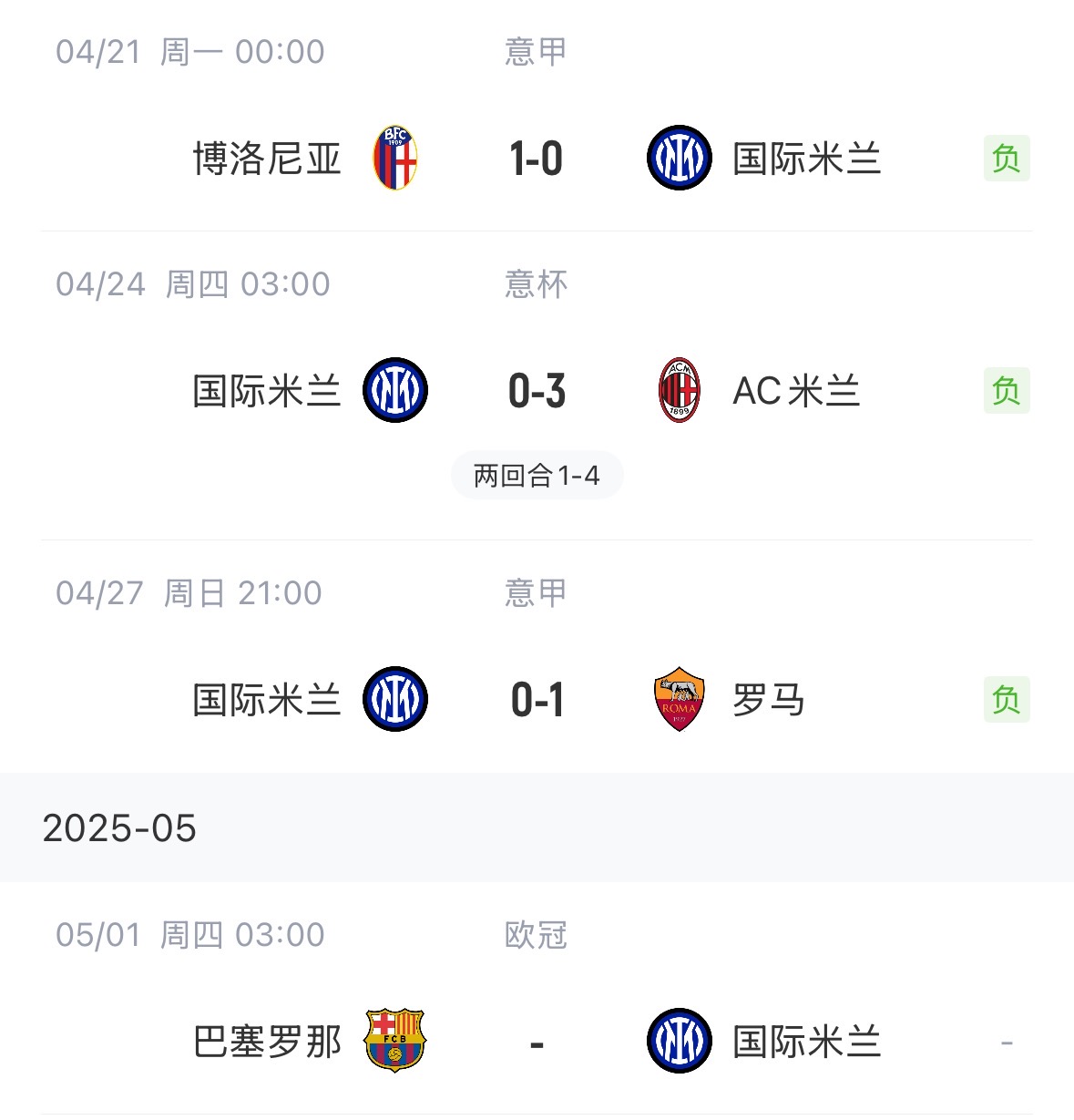View the 04/24 Inter Milan vs AC Milan cup match

[x=537, y=391]
